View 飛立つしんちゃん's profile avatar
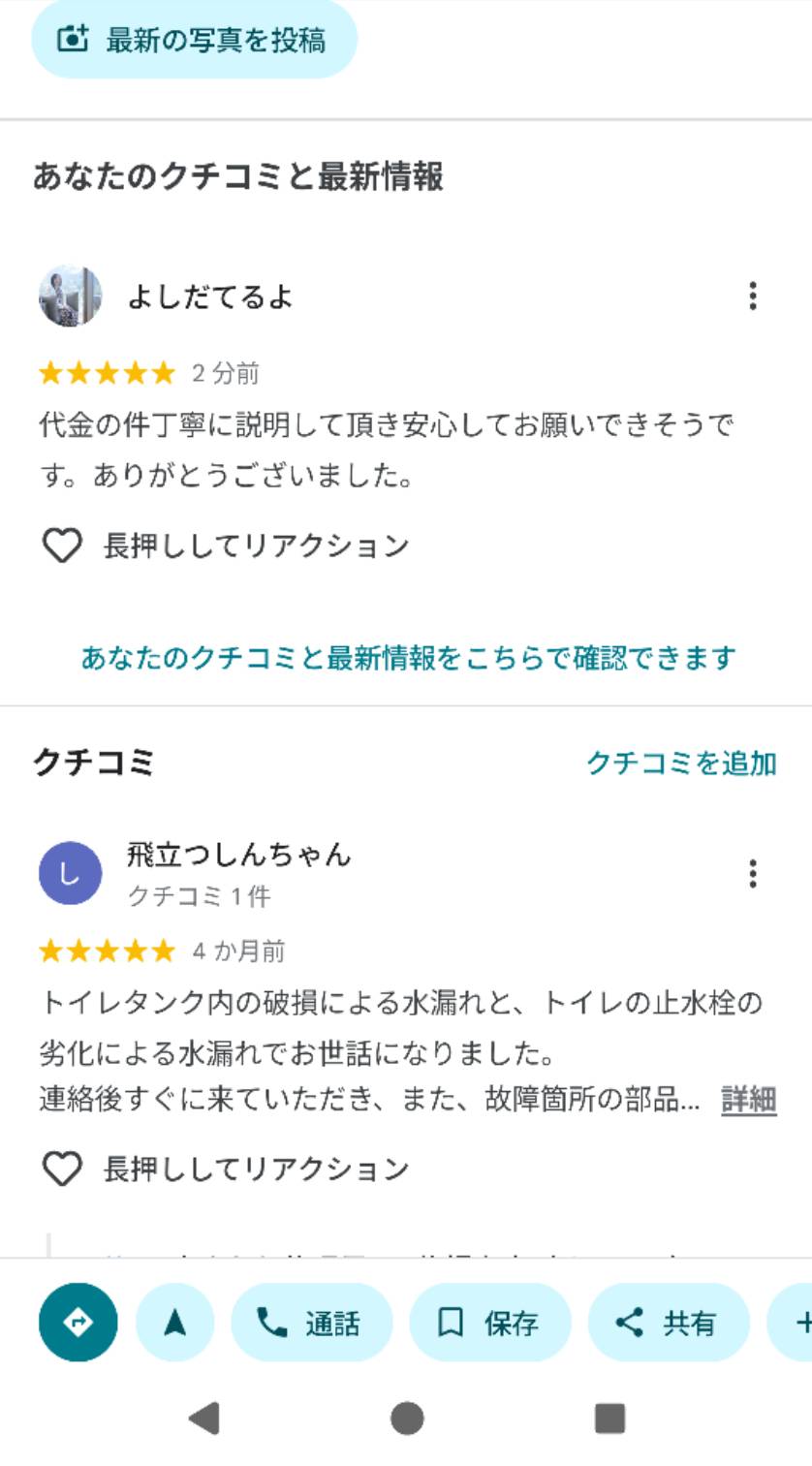812x1466 pixels. 70,873
